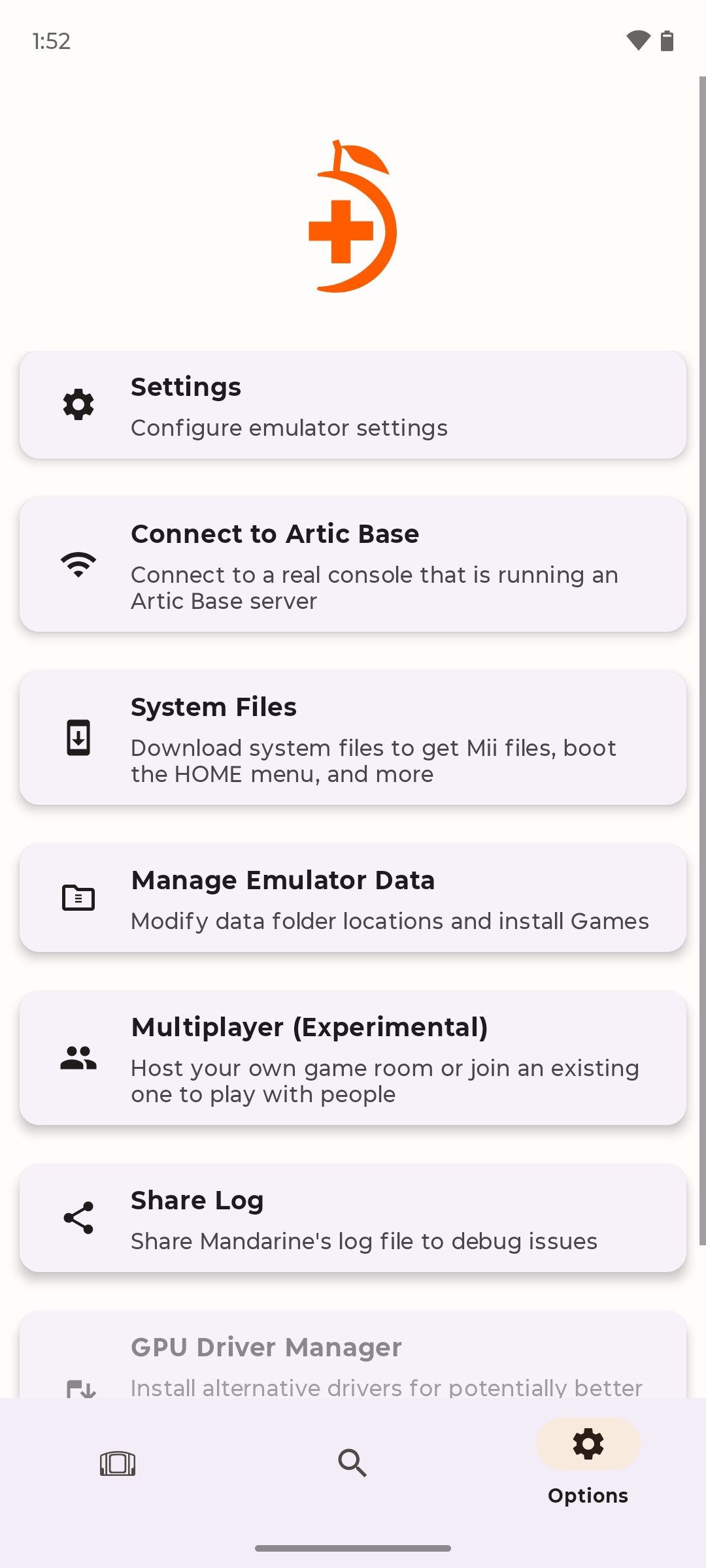This screenshot has height=1568, width=706.
Task: Switch to the search tab
Action: pos(352,1463)
